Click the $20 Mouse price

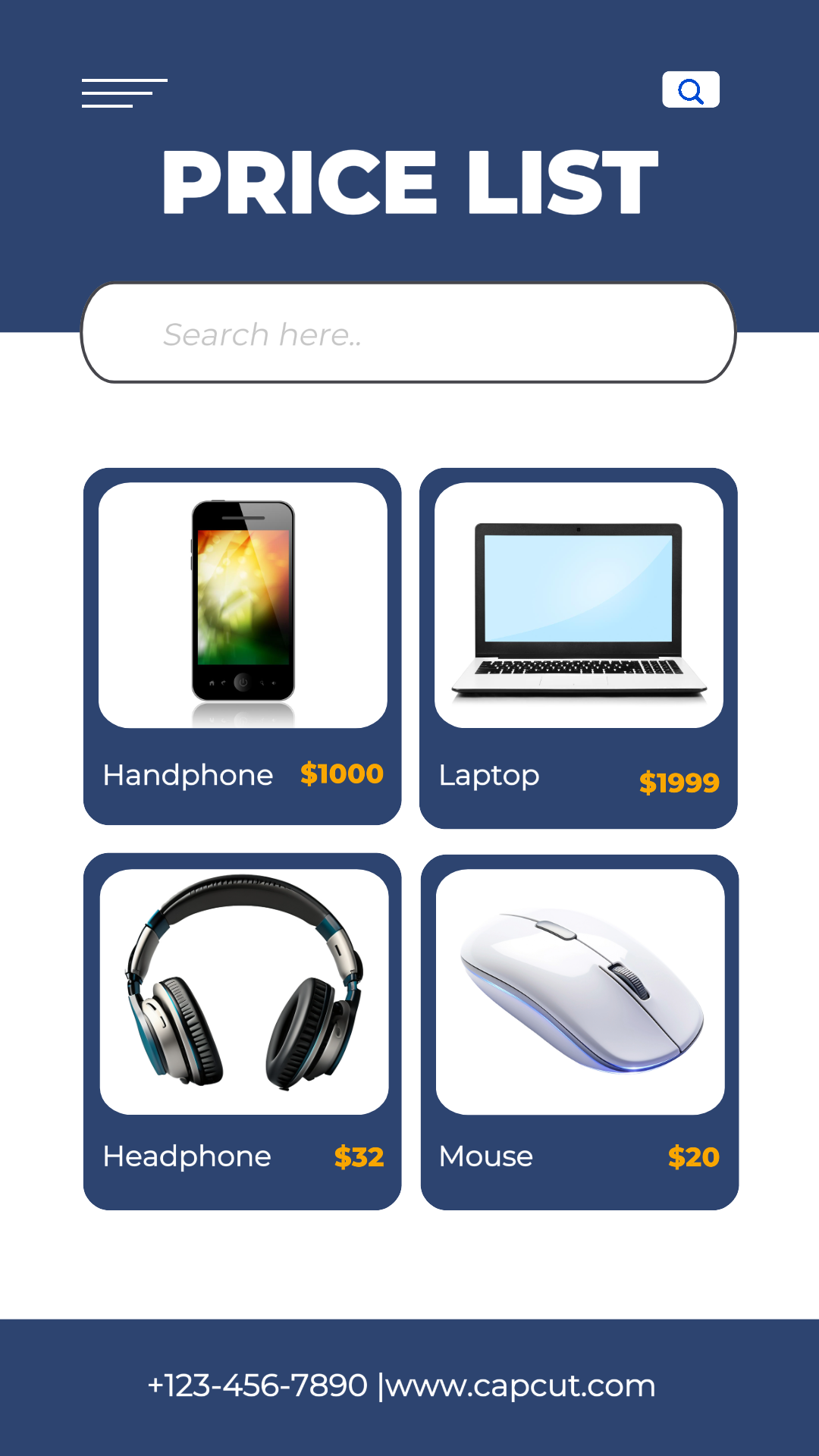693,1156
